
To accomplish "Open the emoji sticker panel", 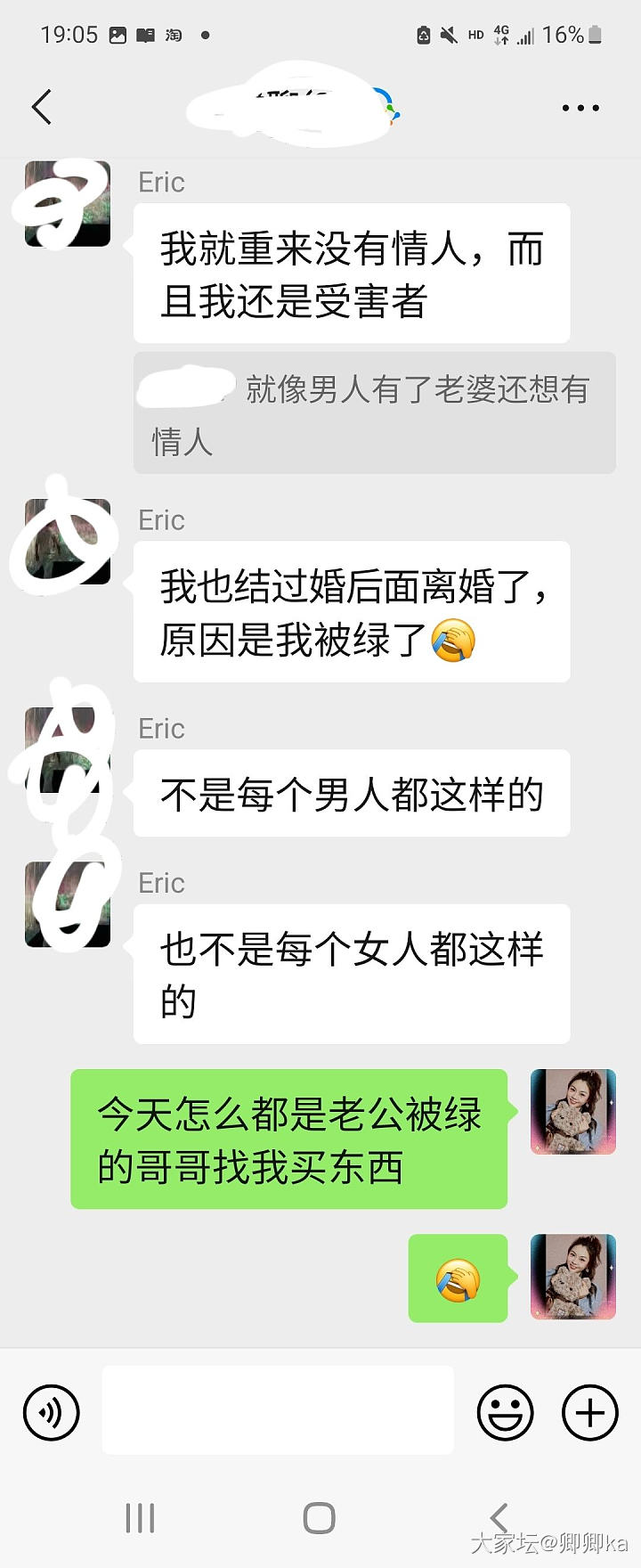I will click(505, 1412).
